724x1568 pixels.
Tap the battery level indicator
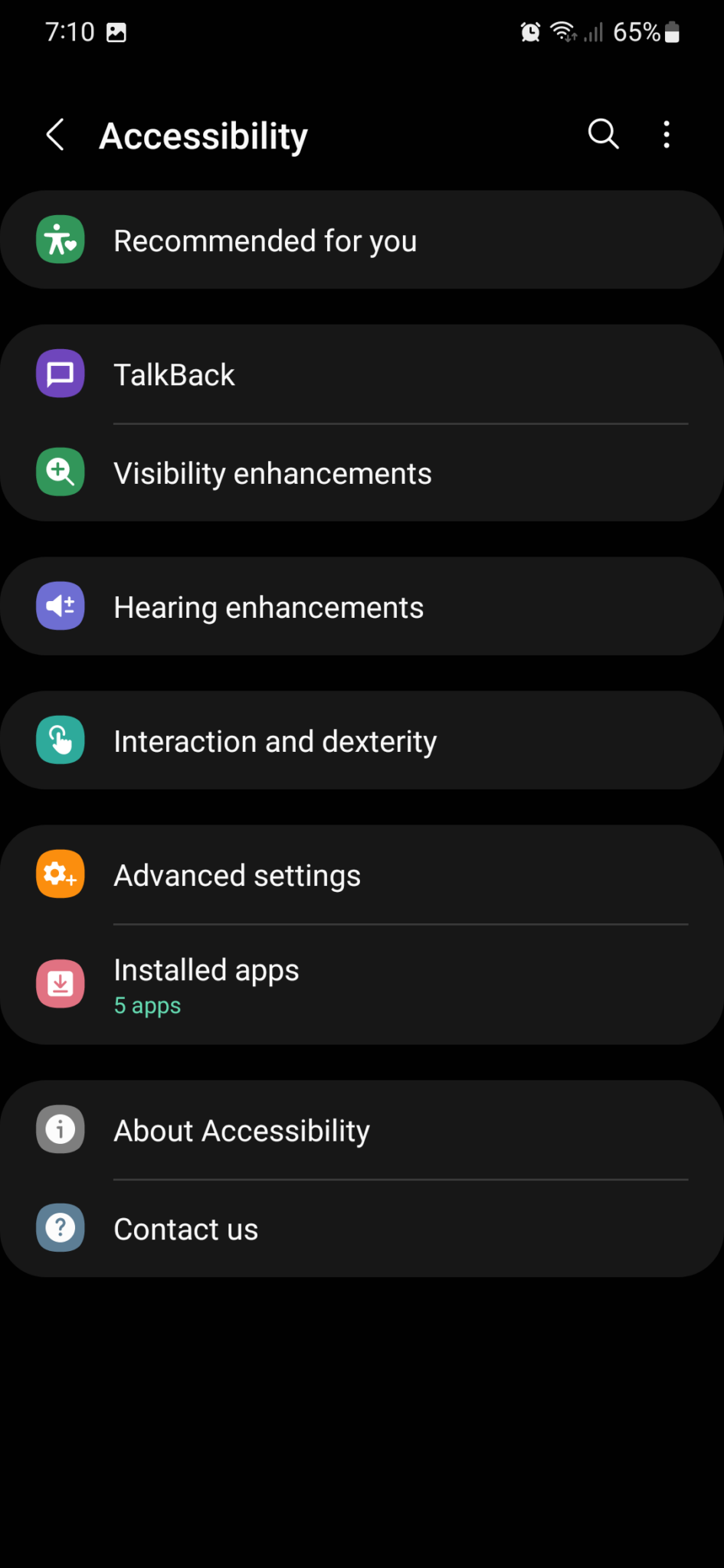[672, 32]
